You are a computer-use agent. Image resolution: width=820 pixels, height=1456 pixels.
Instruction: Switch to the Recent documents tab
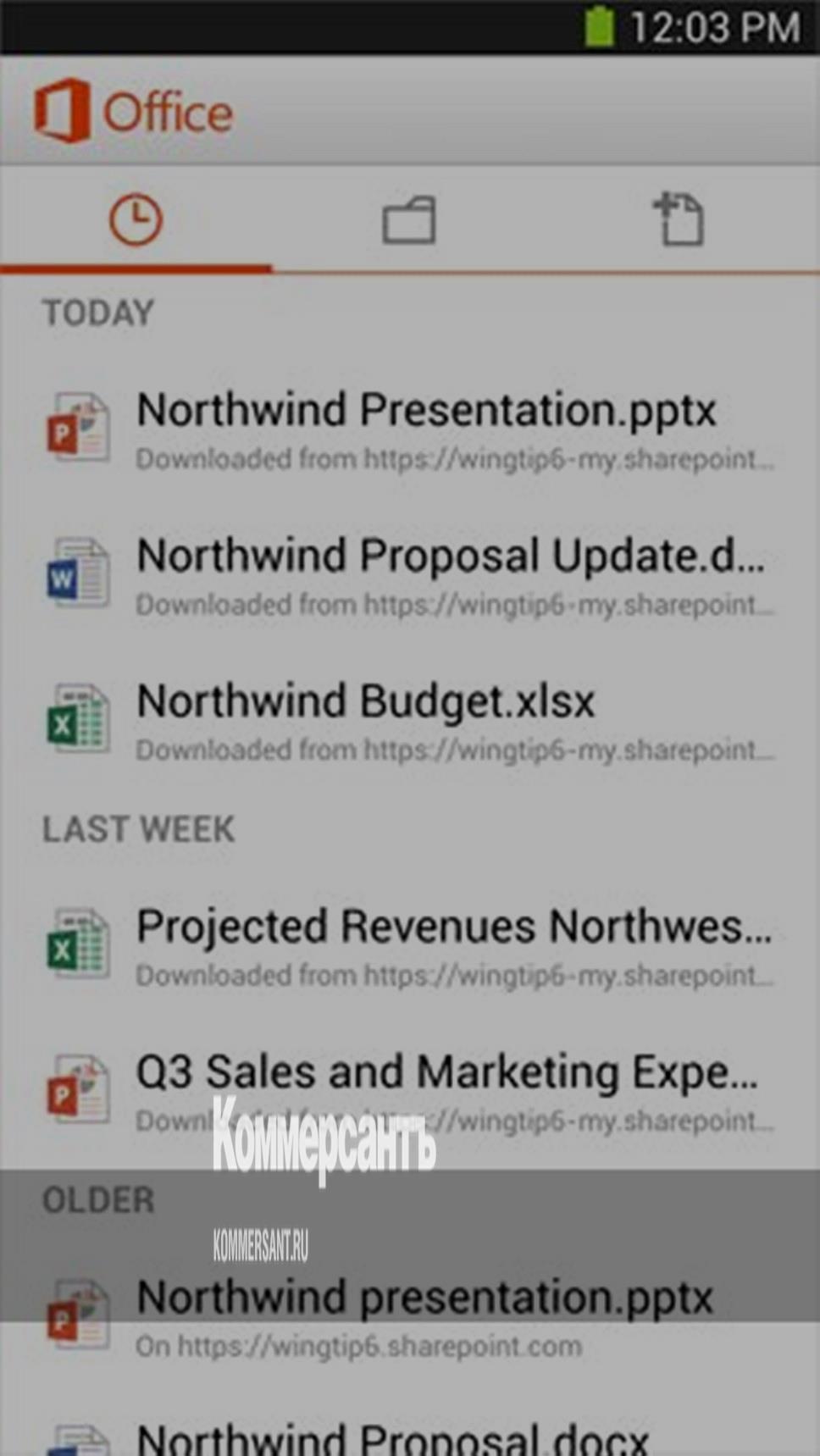136,220
